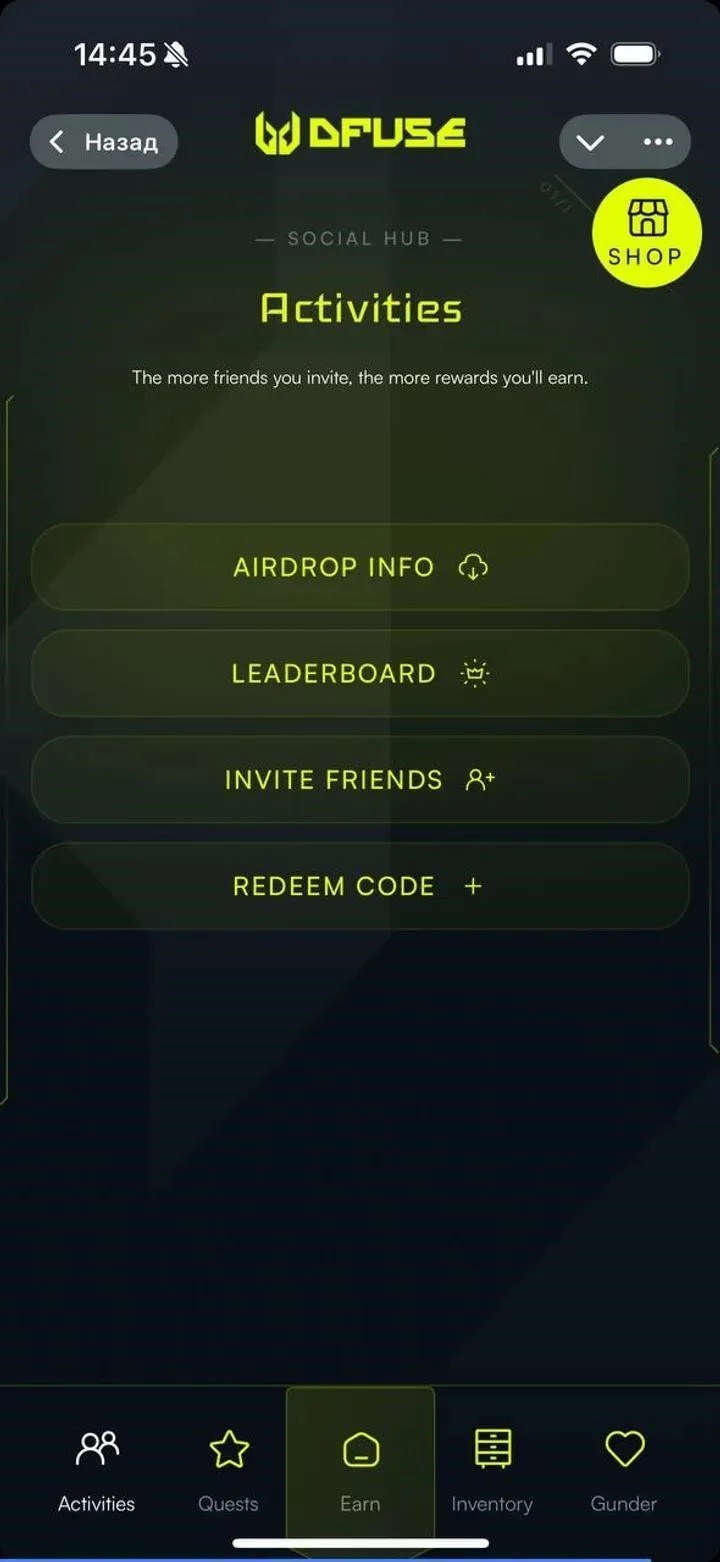Open Redeem Code

pyautogui.click(x=360, y=886)
